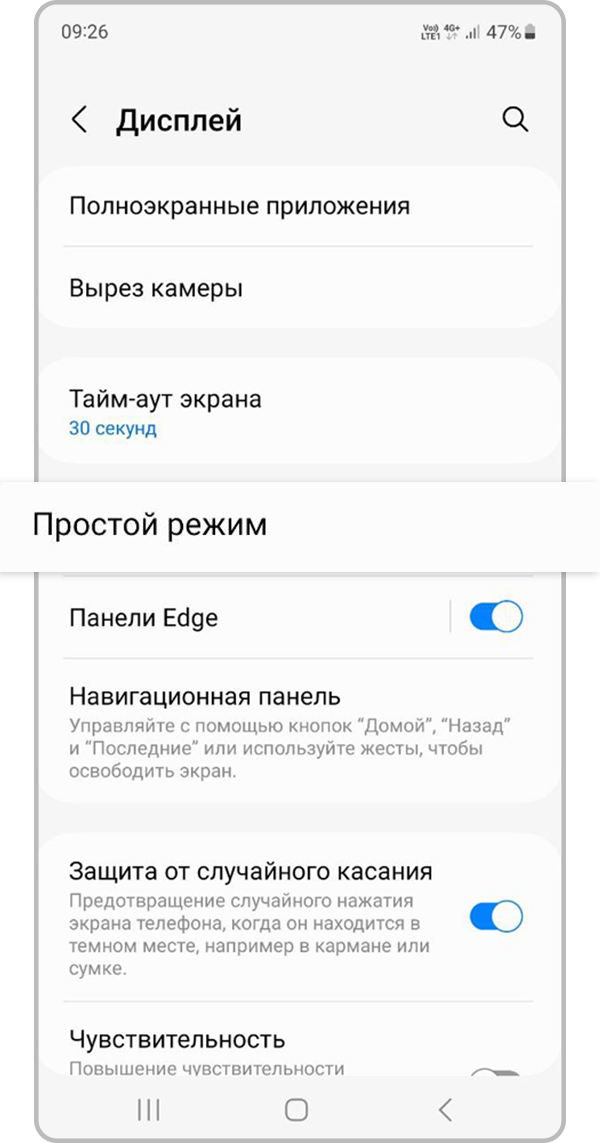Open search in display settings

coord(514,120)
